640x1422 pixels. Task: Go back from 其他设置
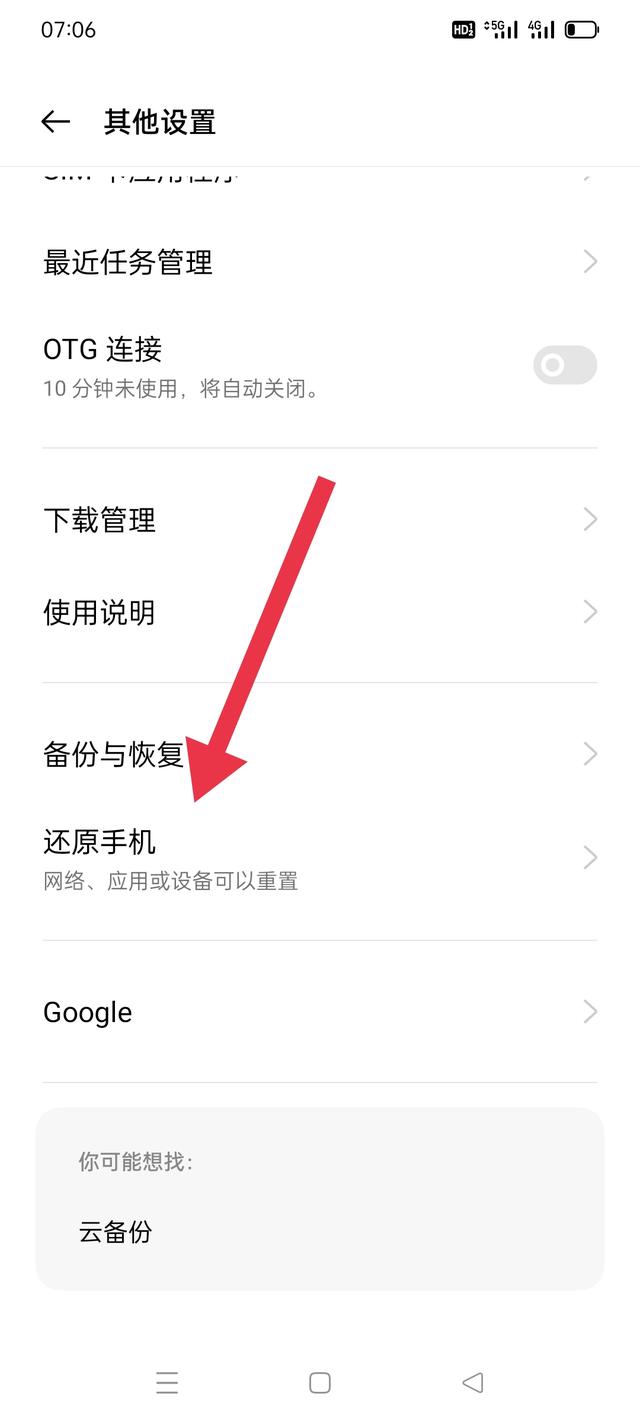point(56,122)
